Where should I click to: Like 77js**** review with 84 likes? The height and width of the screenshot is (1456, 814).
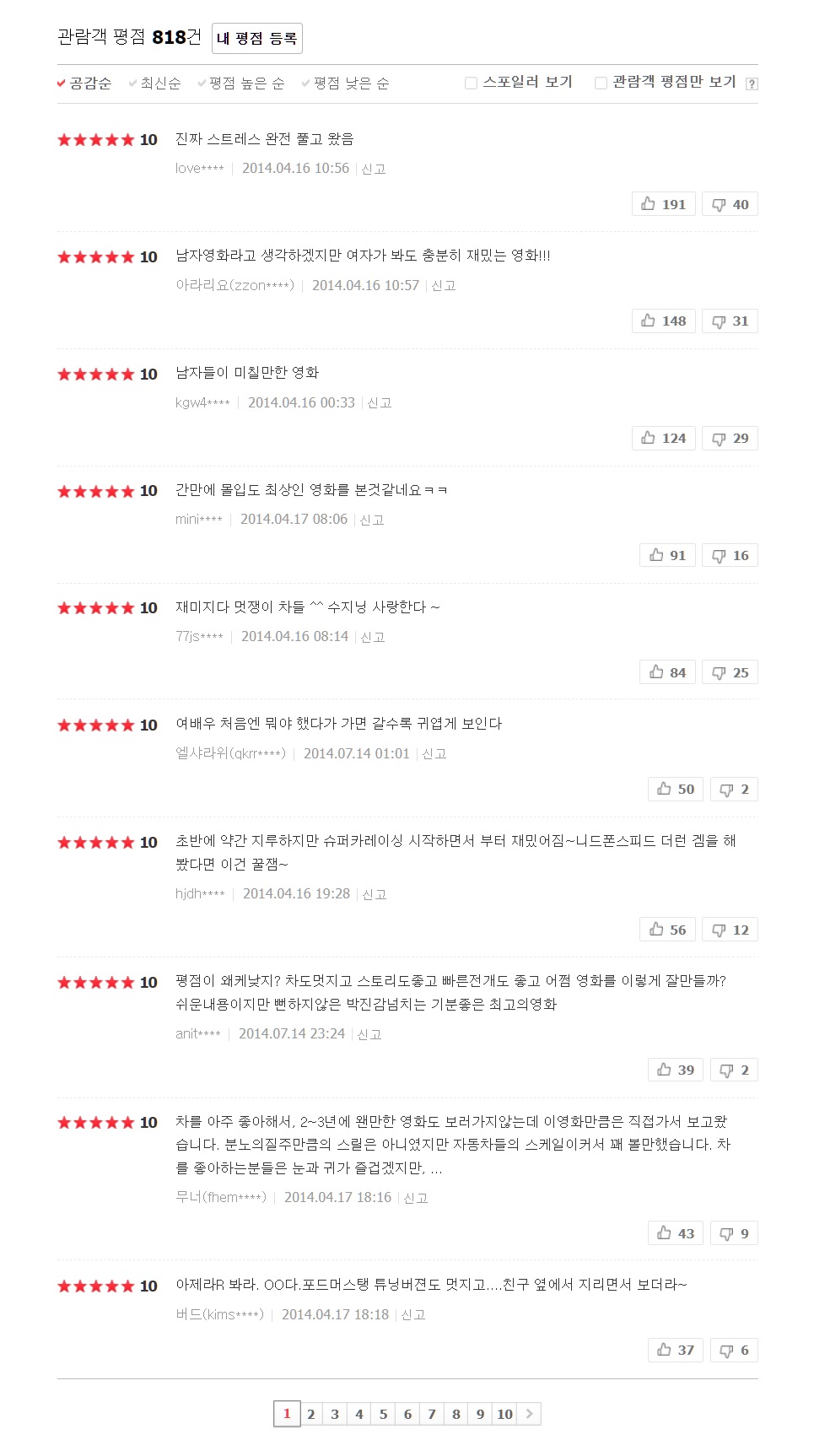[x=667, y=672]
